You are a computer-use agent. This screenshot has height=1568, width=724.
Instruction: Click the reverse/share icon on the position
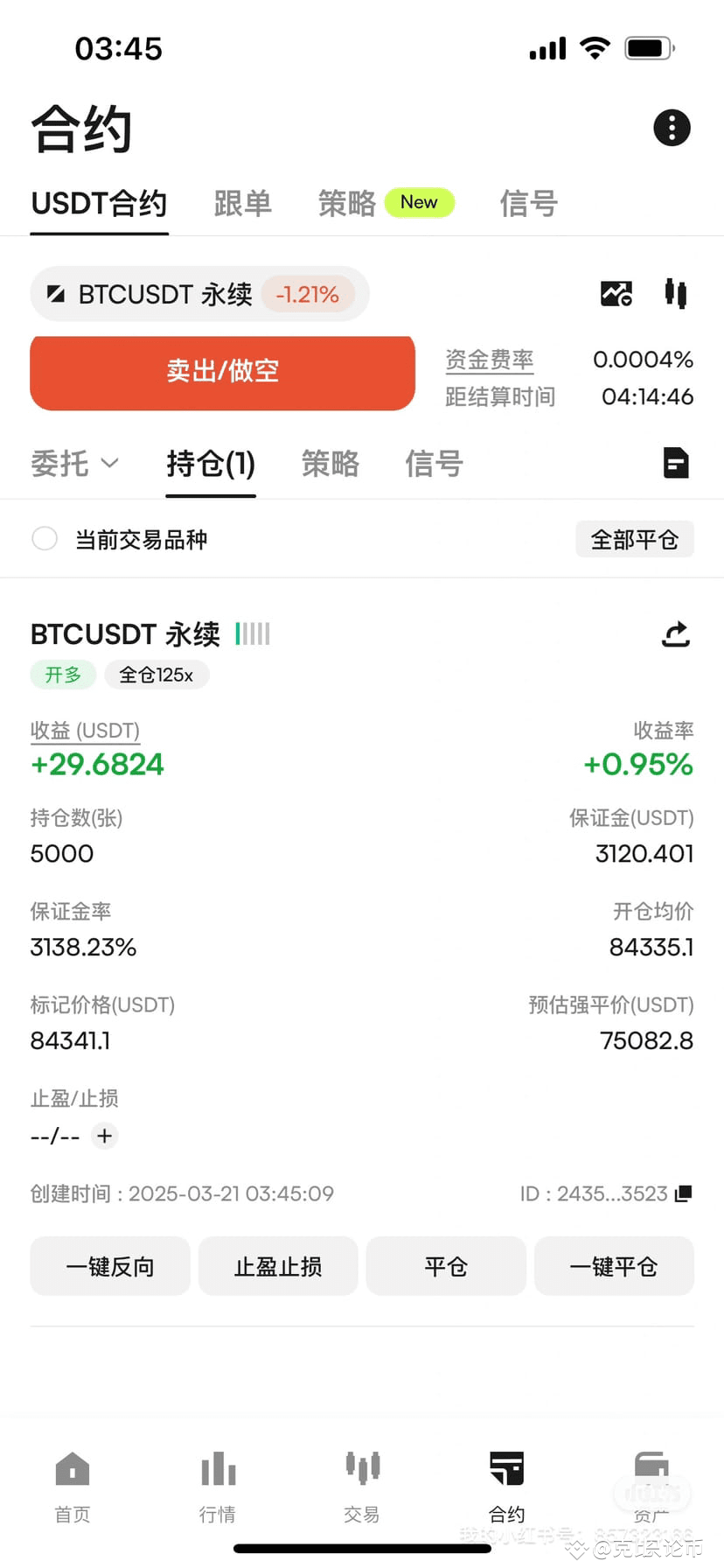click(675, 634)
